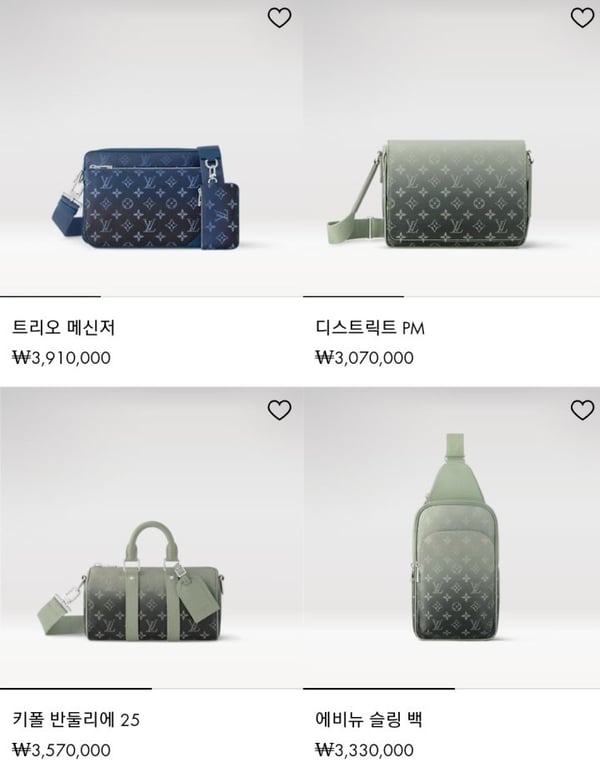
Task: Add 트리오 메신저 bag to wishlist
Action: [280, 18]
